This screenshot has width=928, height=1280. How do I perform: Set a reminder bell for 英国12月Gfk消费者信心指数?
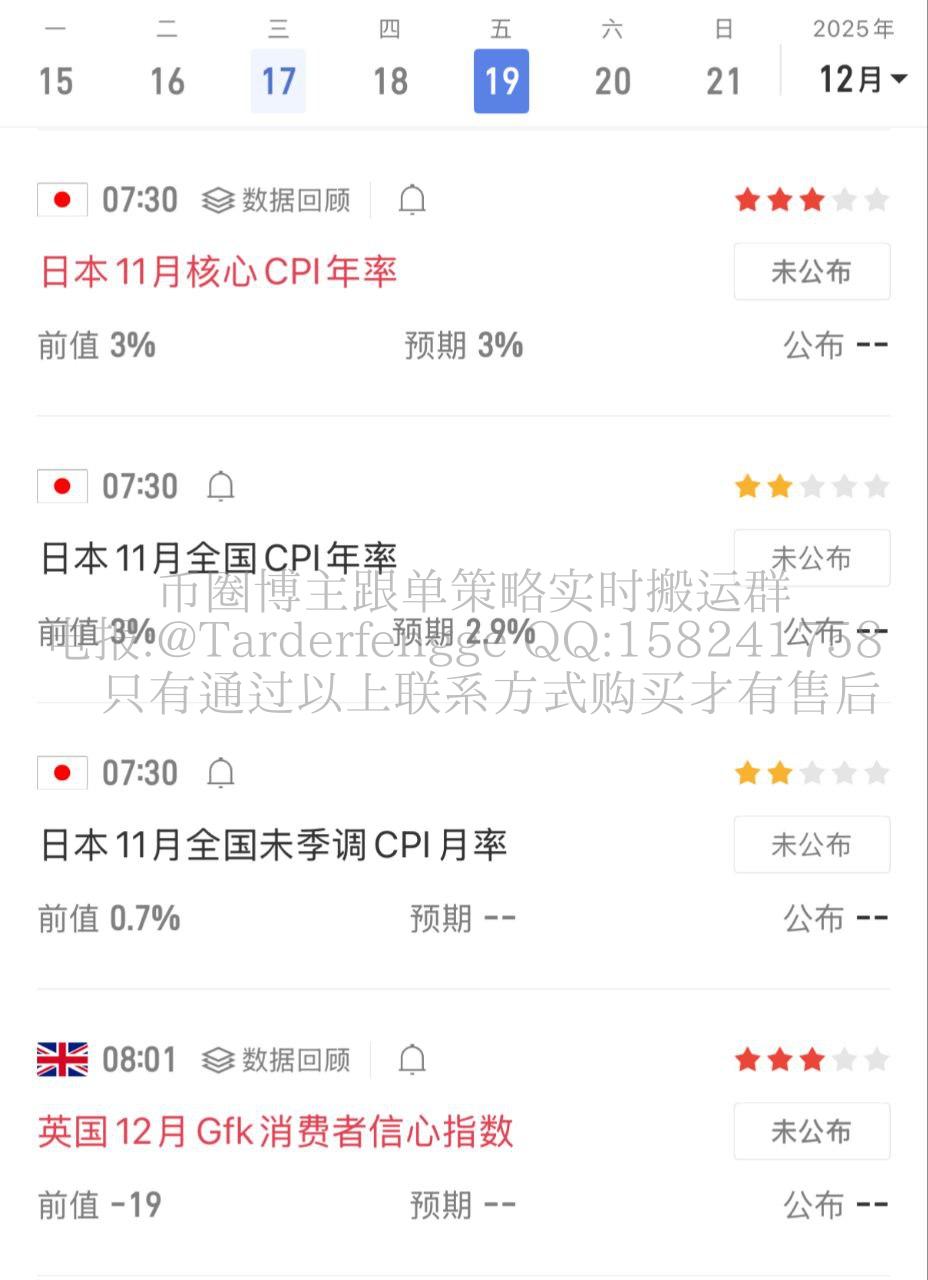point(412,1060)
